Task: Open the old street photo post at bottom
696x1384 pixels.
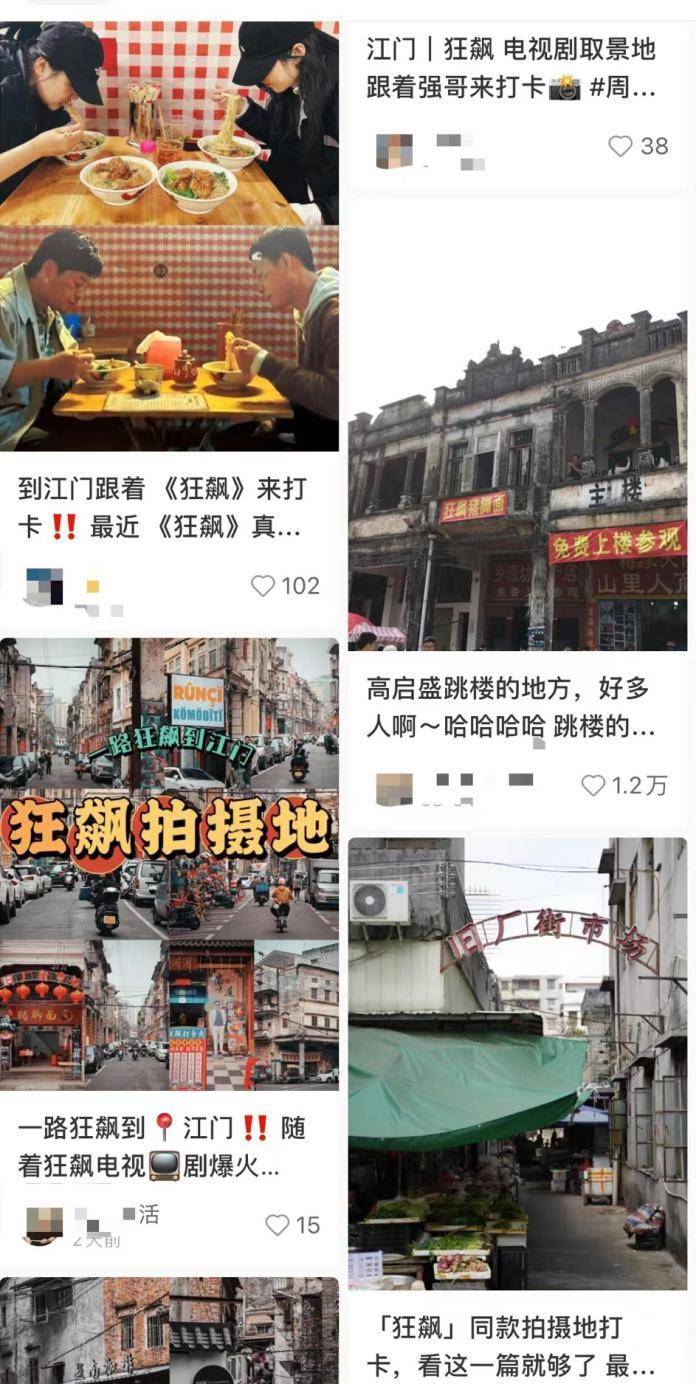Action: (x=169, y=1332)
